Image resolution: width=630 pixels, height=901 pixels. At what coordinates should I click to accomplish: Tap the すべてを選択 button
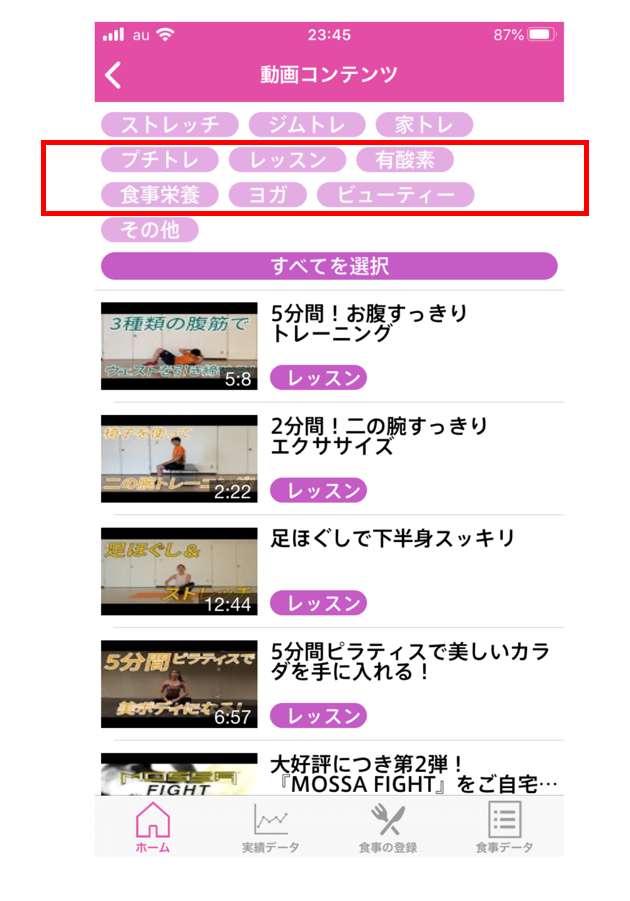click(x=329, y=266)
